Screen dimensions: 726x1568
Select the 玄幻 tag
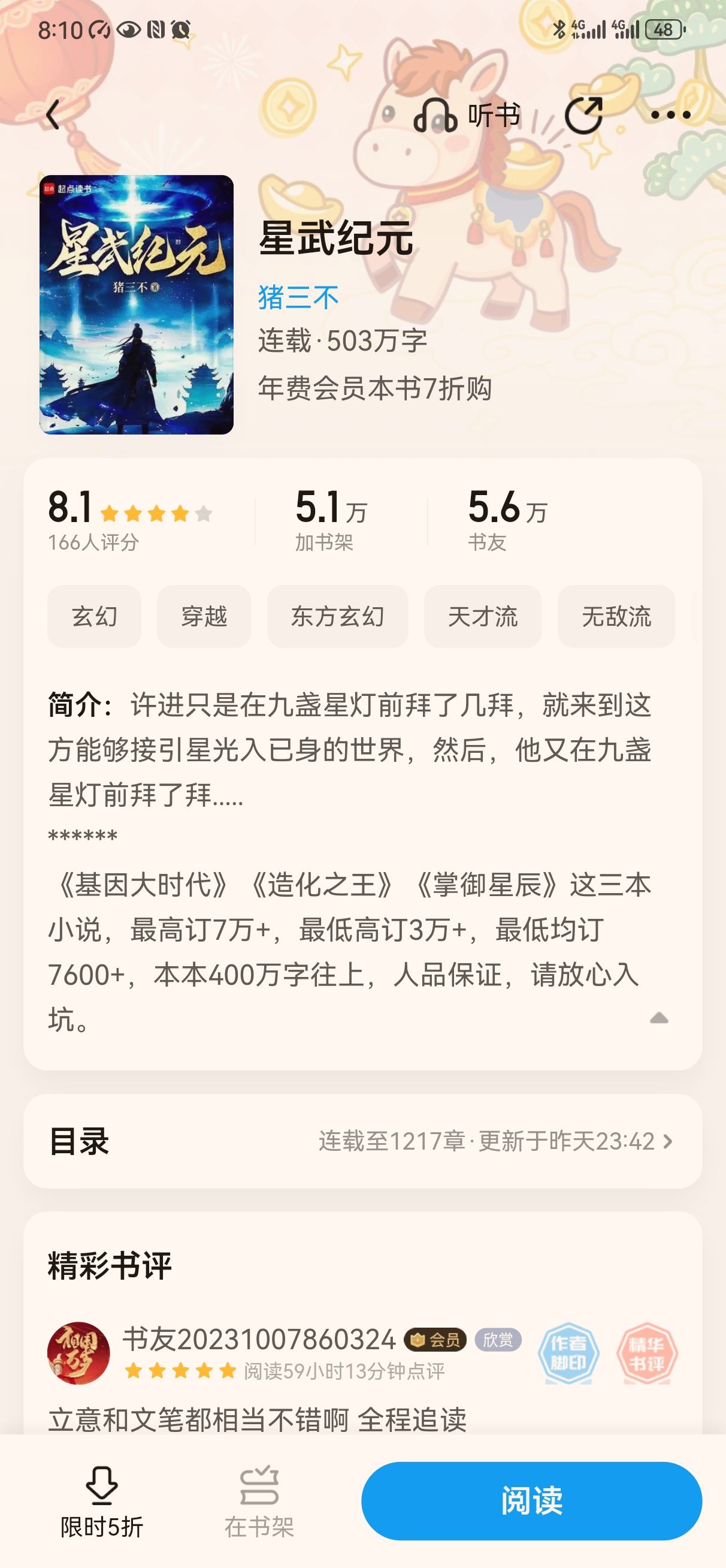click(x=94, y=617)
